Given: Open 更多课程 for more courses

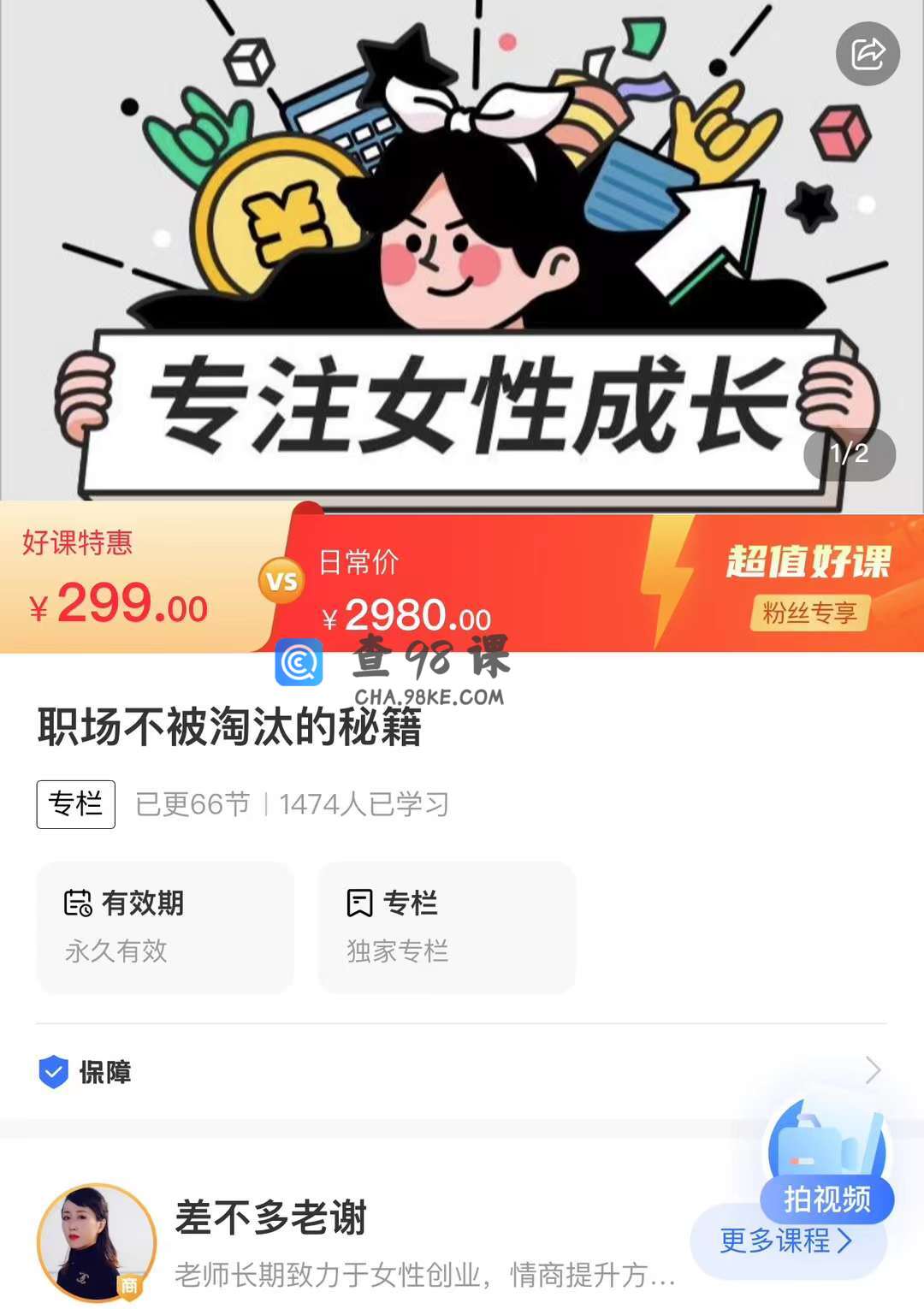Looking at the screenshot, I should point(785,1242).
